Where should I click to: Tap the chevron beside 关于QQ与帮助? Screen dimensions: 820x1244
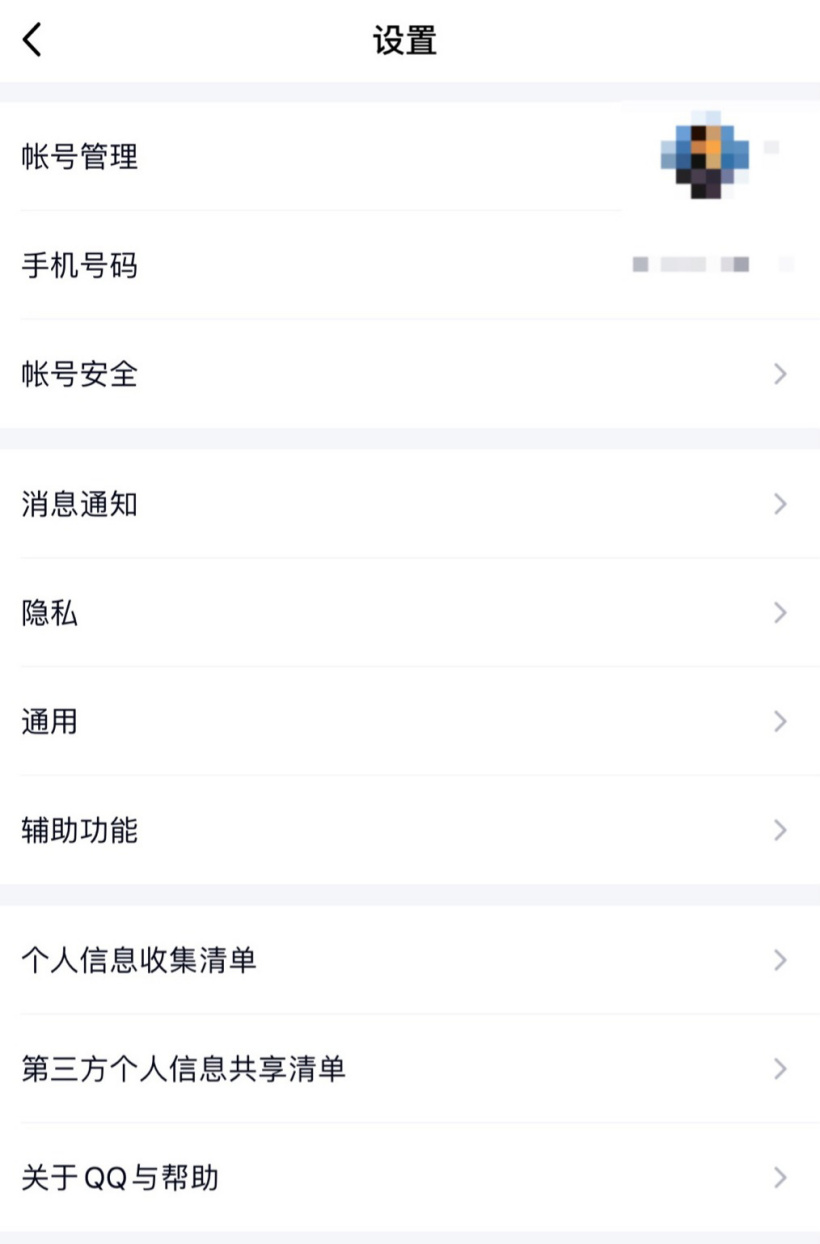coord(779,1180)
